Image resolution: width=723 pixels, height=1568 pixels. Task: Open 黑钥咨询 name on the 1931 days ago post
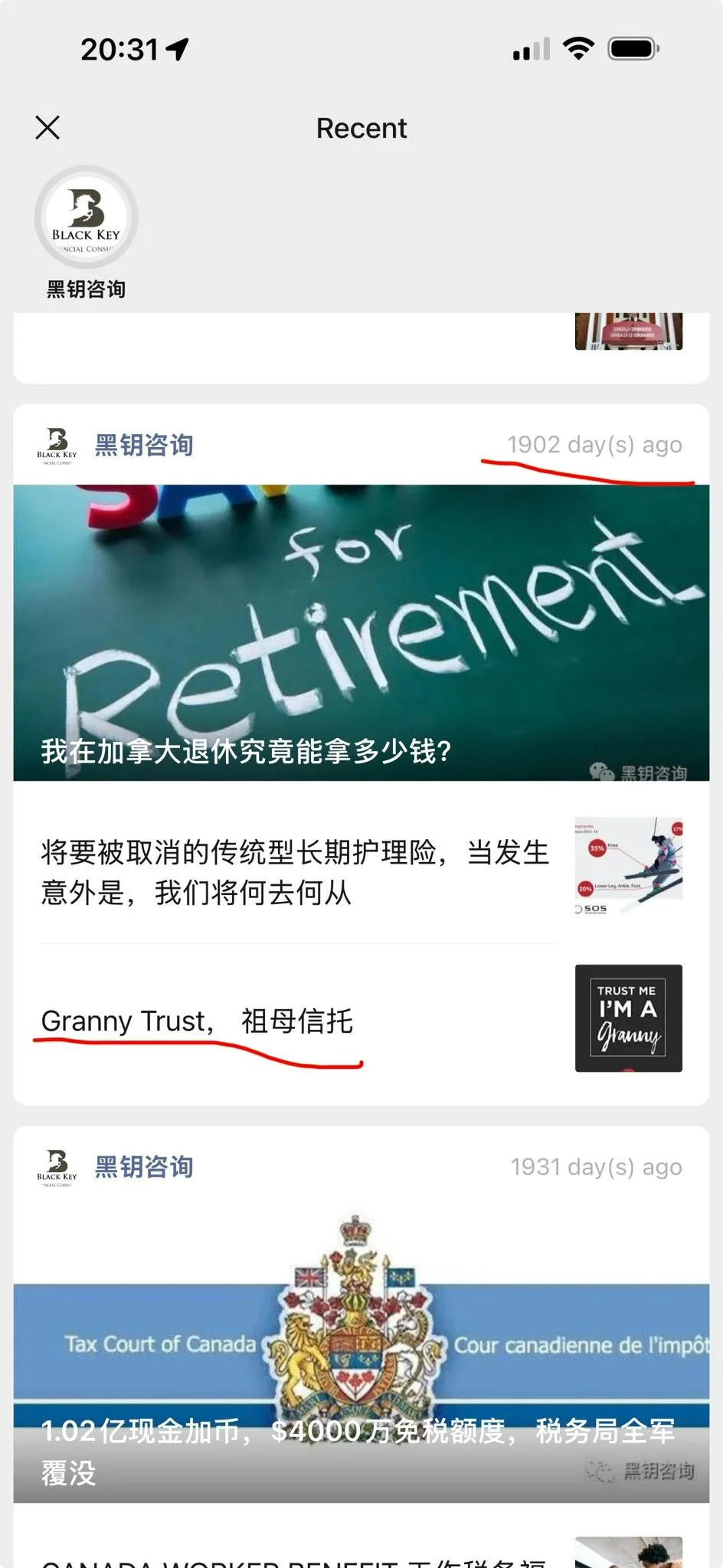[x=144, y=1167]
